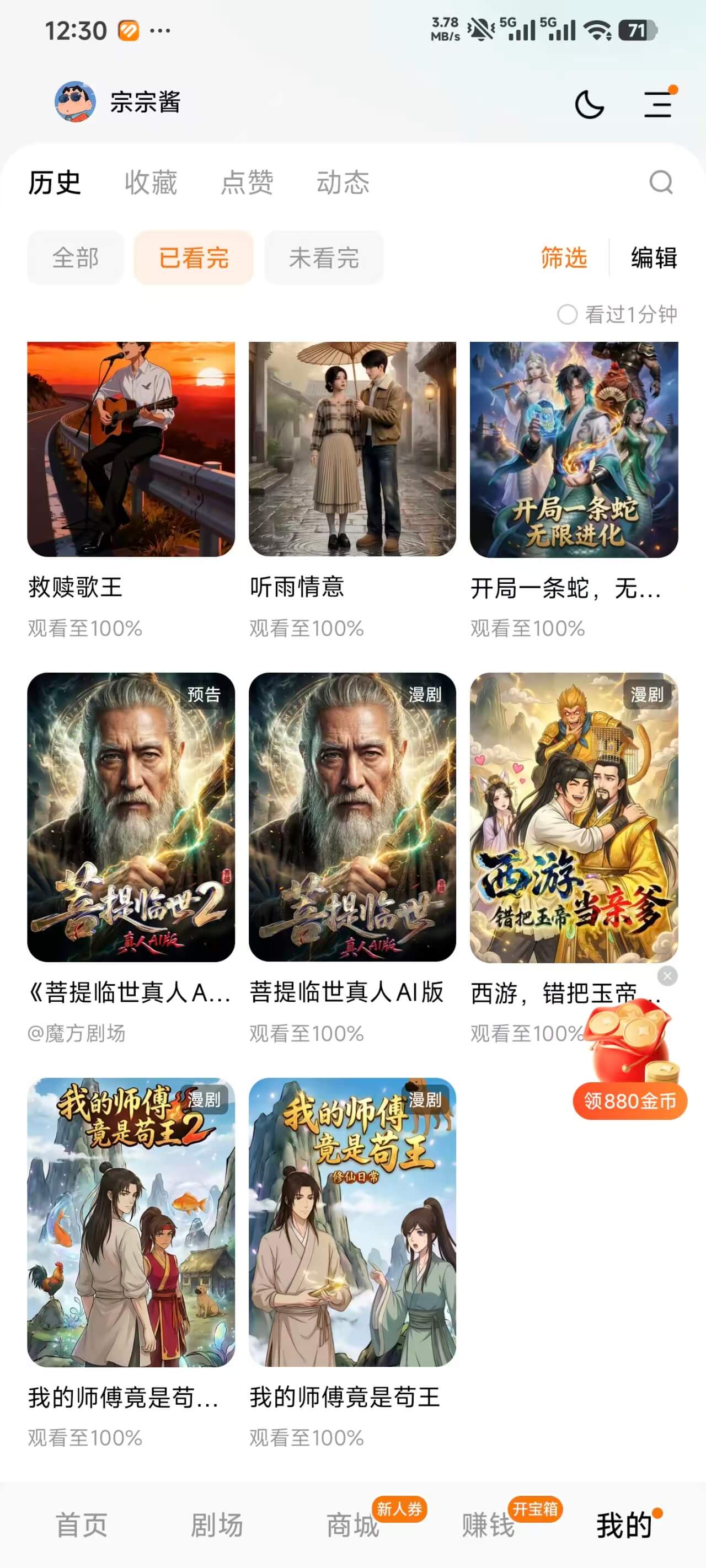Dismiss the floating red envelope
This screenshot has width=706, height=1568.
667,976
